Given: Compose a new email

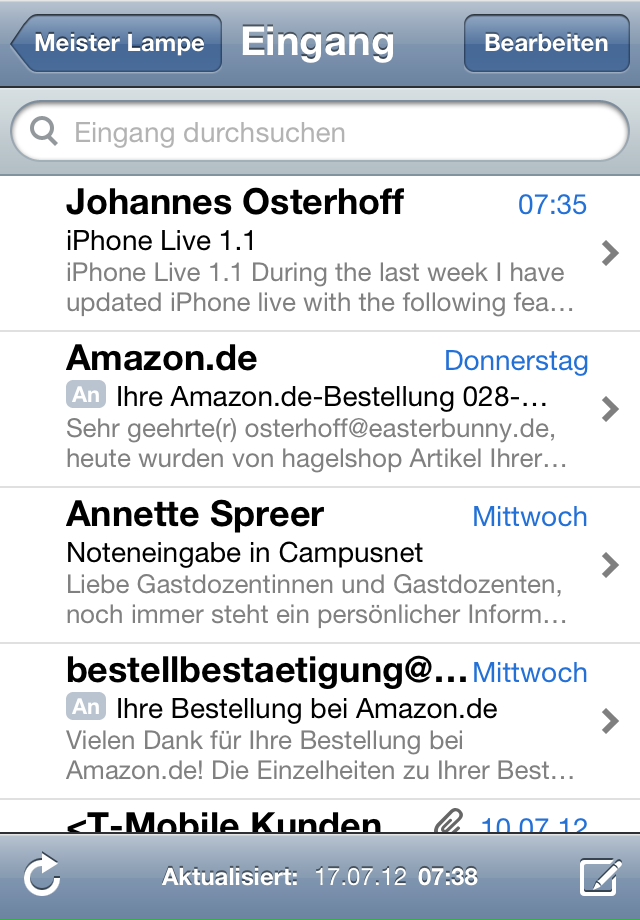Looking at the screenshot, I should tap(600, 878).
